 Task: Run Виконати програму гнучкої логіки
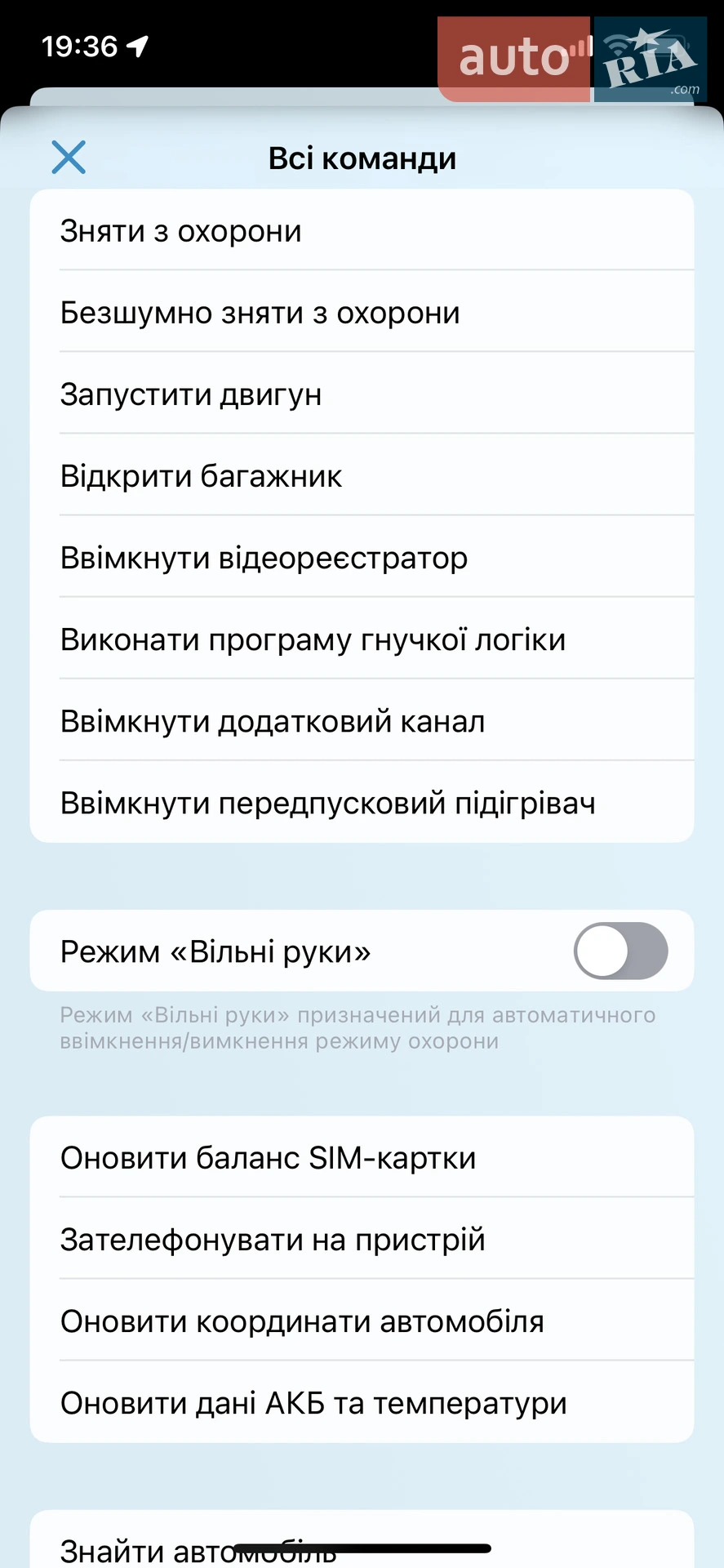[362, 639]
